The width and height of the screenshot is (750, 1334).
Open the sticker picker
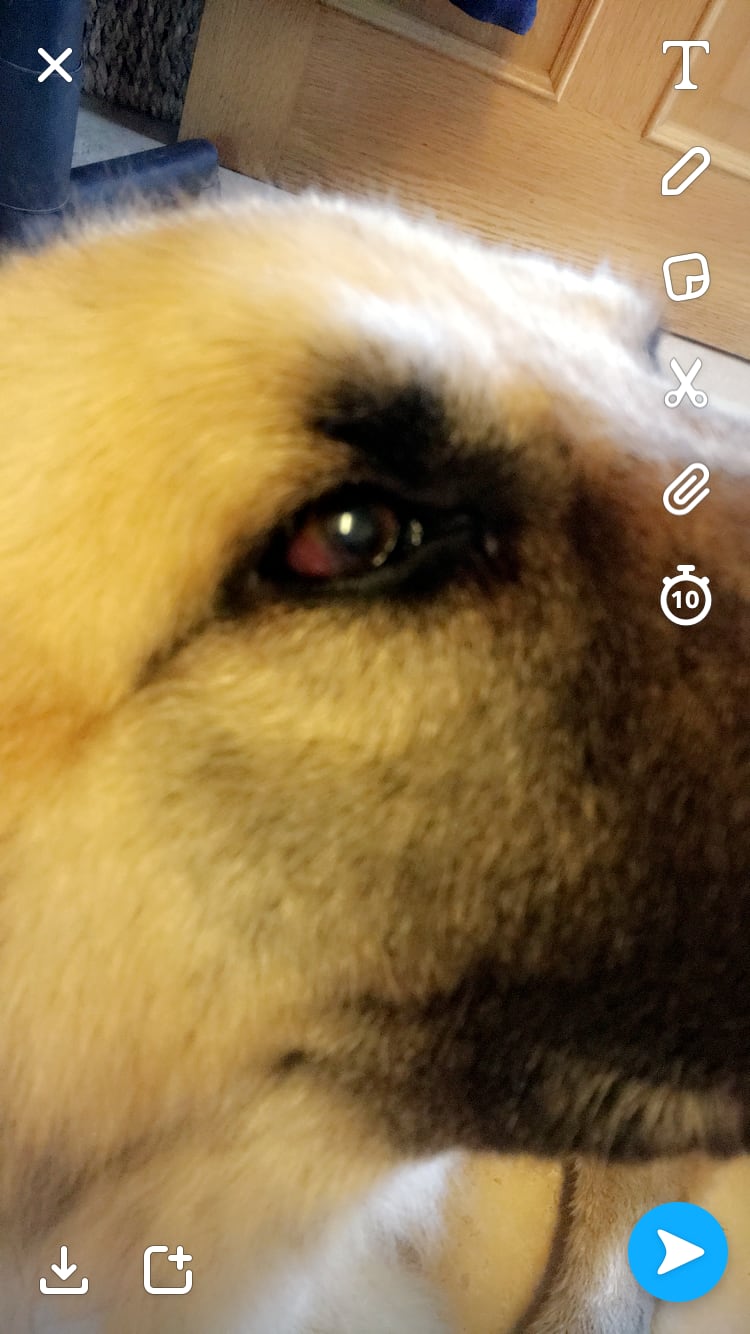(x=686, y=277)
